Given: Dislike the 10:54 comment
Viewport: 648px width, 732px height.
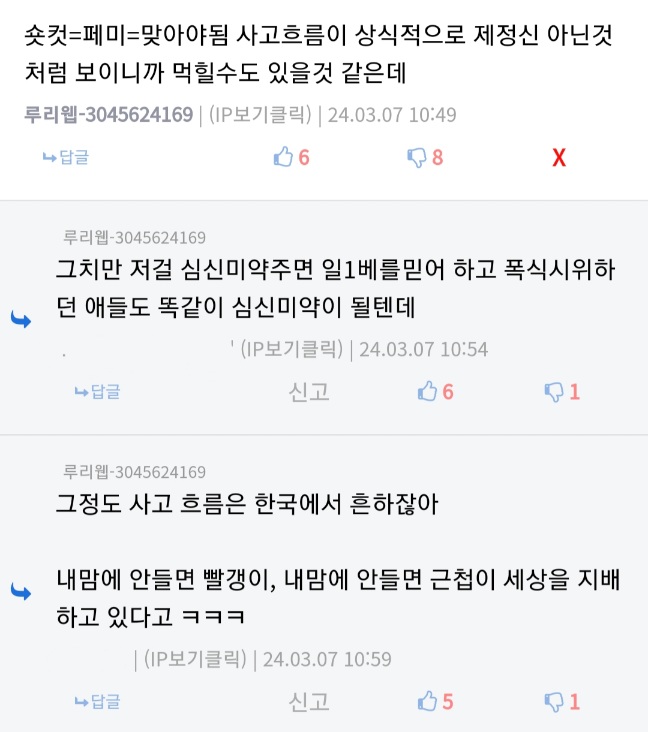Looking at the screenshot, I should tap(561, 392).
